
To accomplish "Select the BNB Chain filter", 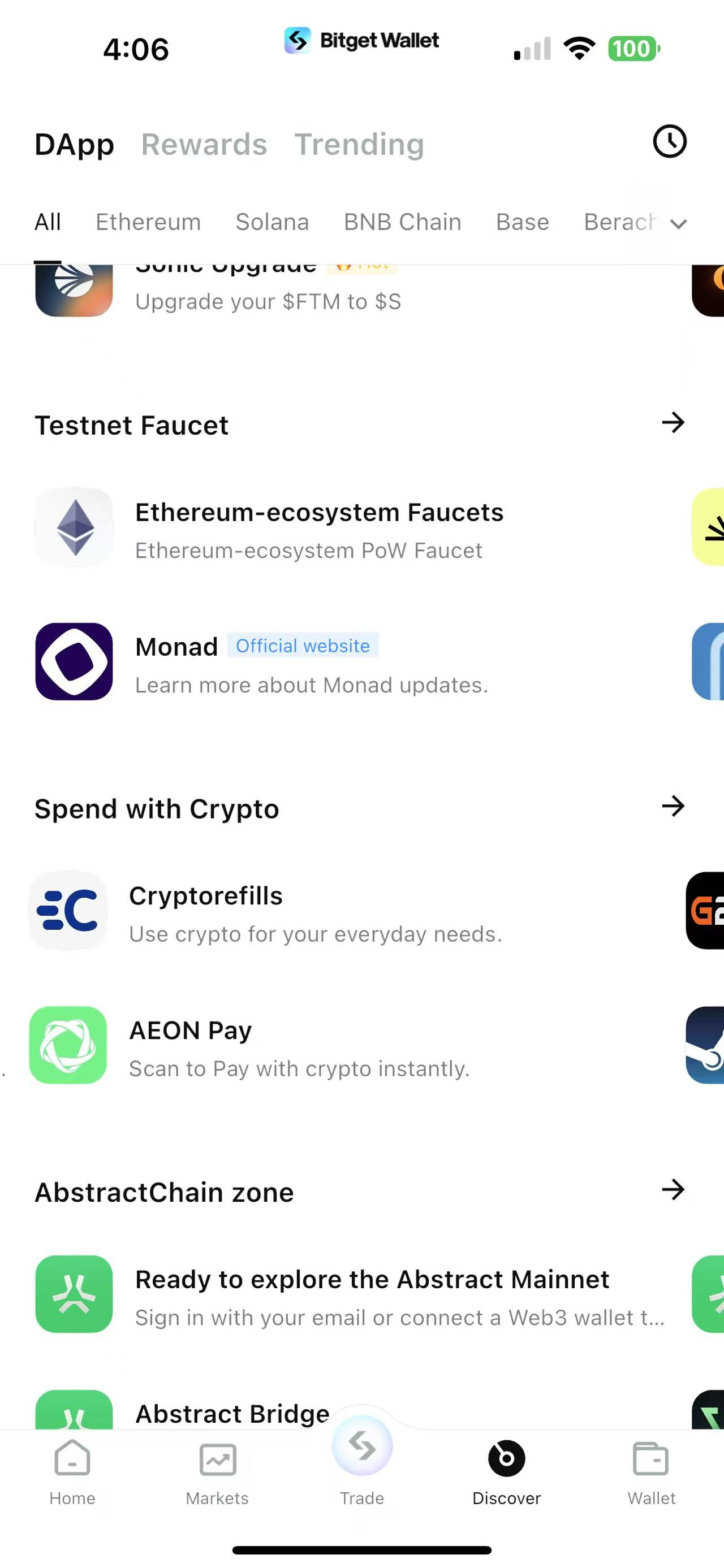I will point(403,222).
